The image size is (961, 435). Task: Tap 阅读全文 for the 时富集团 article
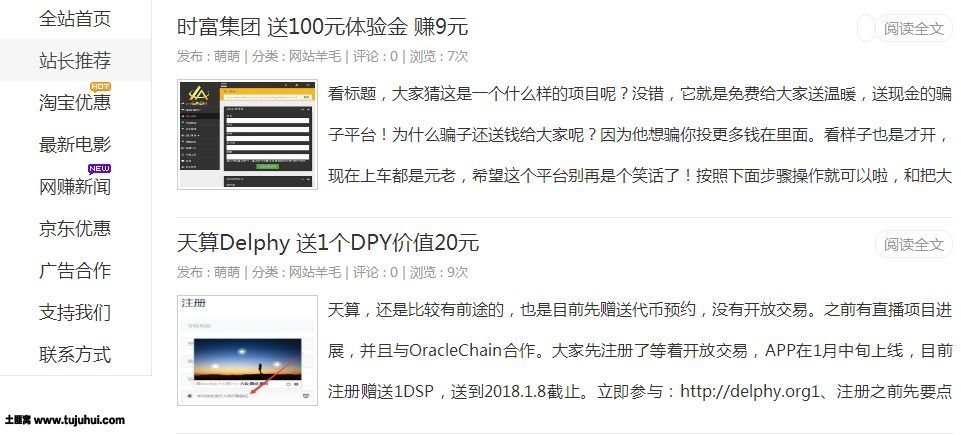point(913,29)
